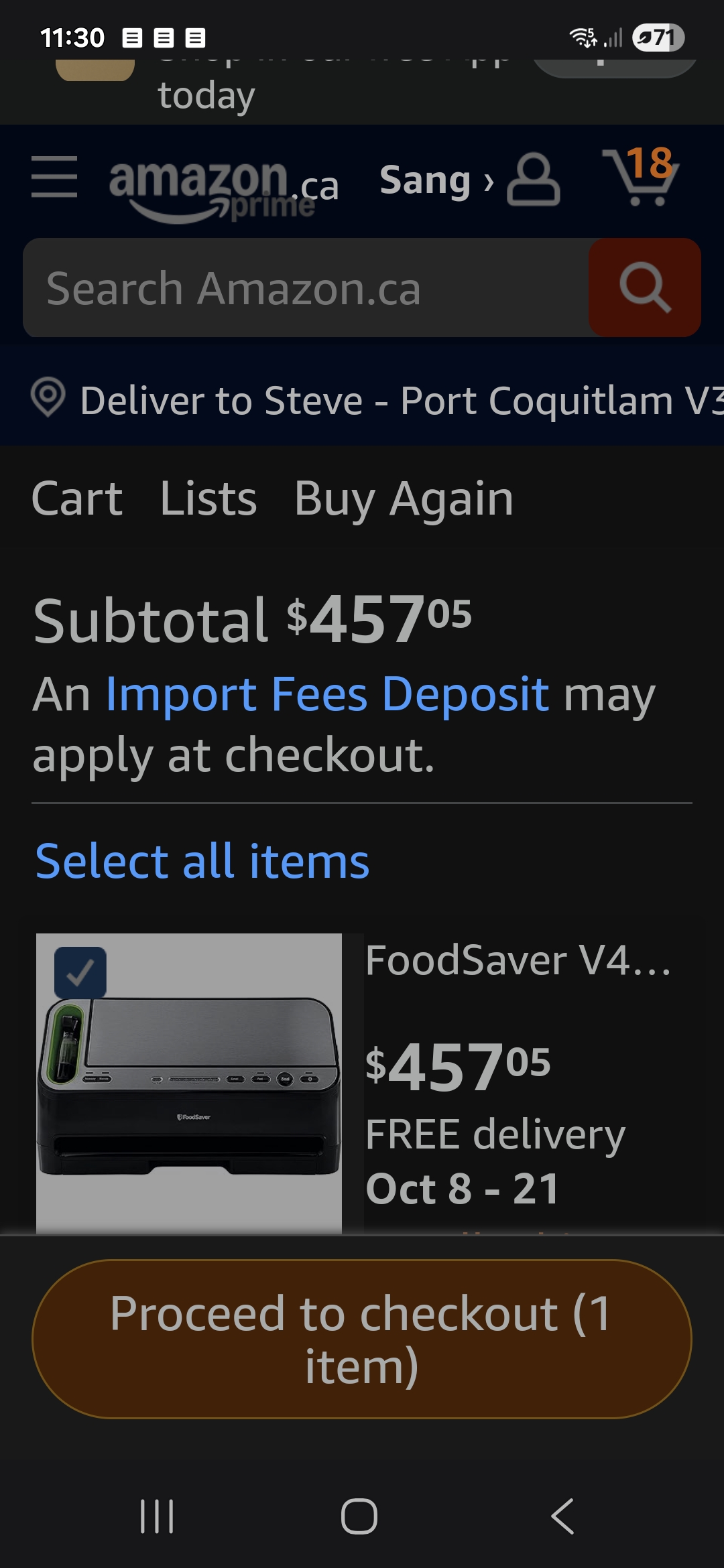Screen dimensions: 724x1568
Task: Open the Cart tab
Action: point(77,499)
